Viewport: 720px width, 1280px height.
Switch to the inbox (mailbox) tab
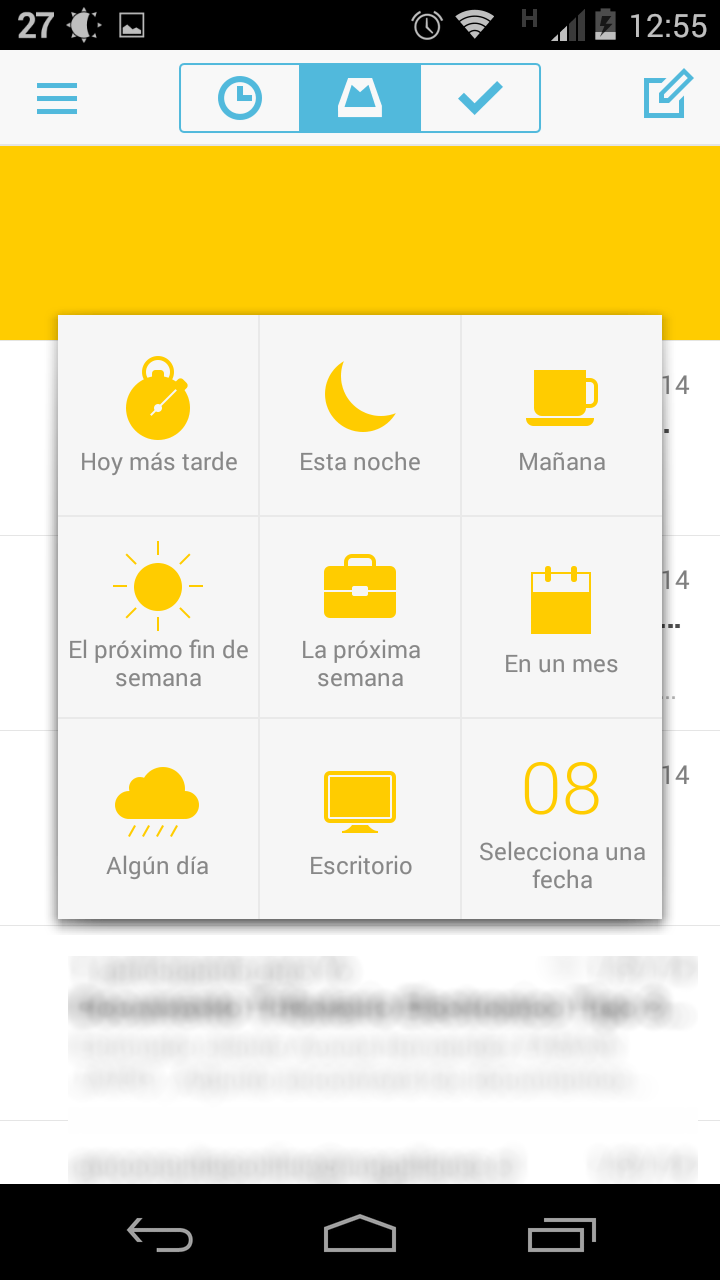360,98
